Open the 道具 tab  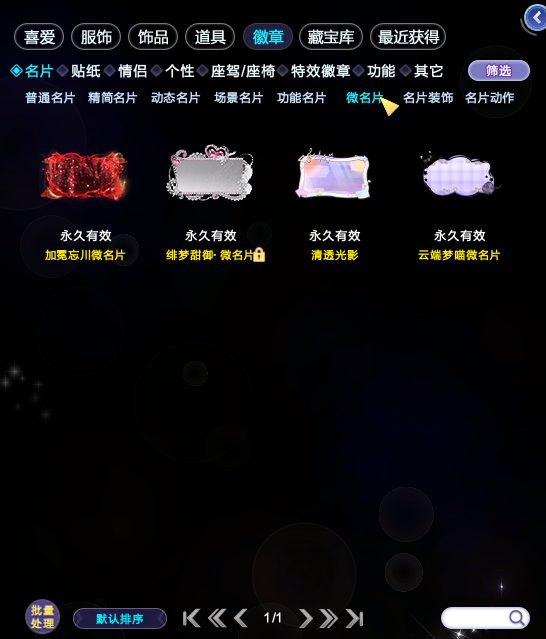tap(210, 37)
